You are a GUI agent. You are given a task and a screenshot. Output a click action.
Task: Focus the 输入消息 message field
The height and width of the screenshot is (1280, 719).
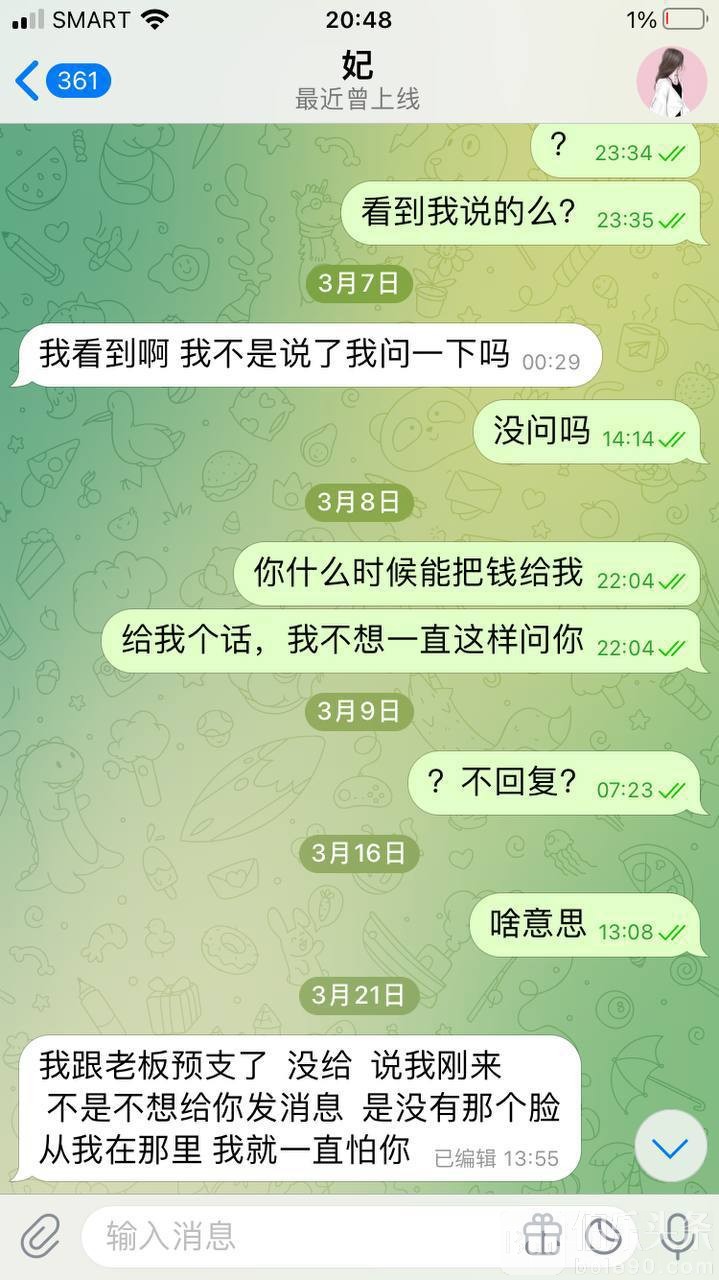300,1237
